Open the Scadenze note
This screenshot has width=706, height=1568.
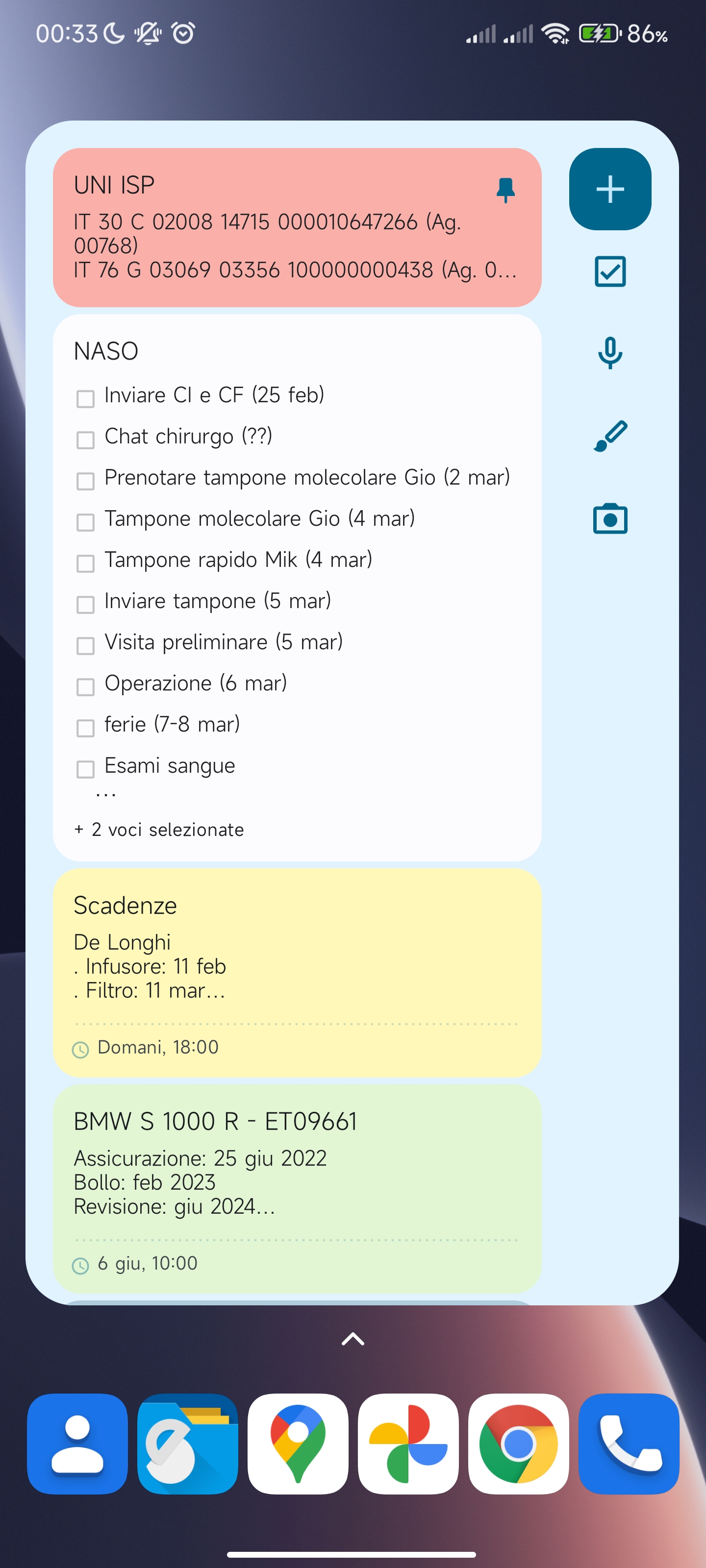[297, 973]
